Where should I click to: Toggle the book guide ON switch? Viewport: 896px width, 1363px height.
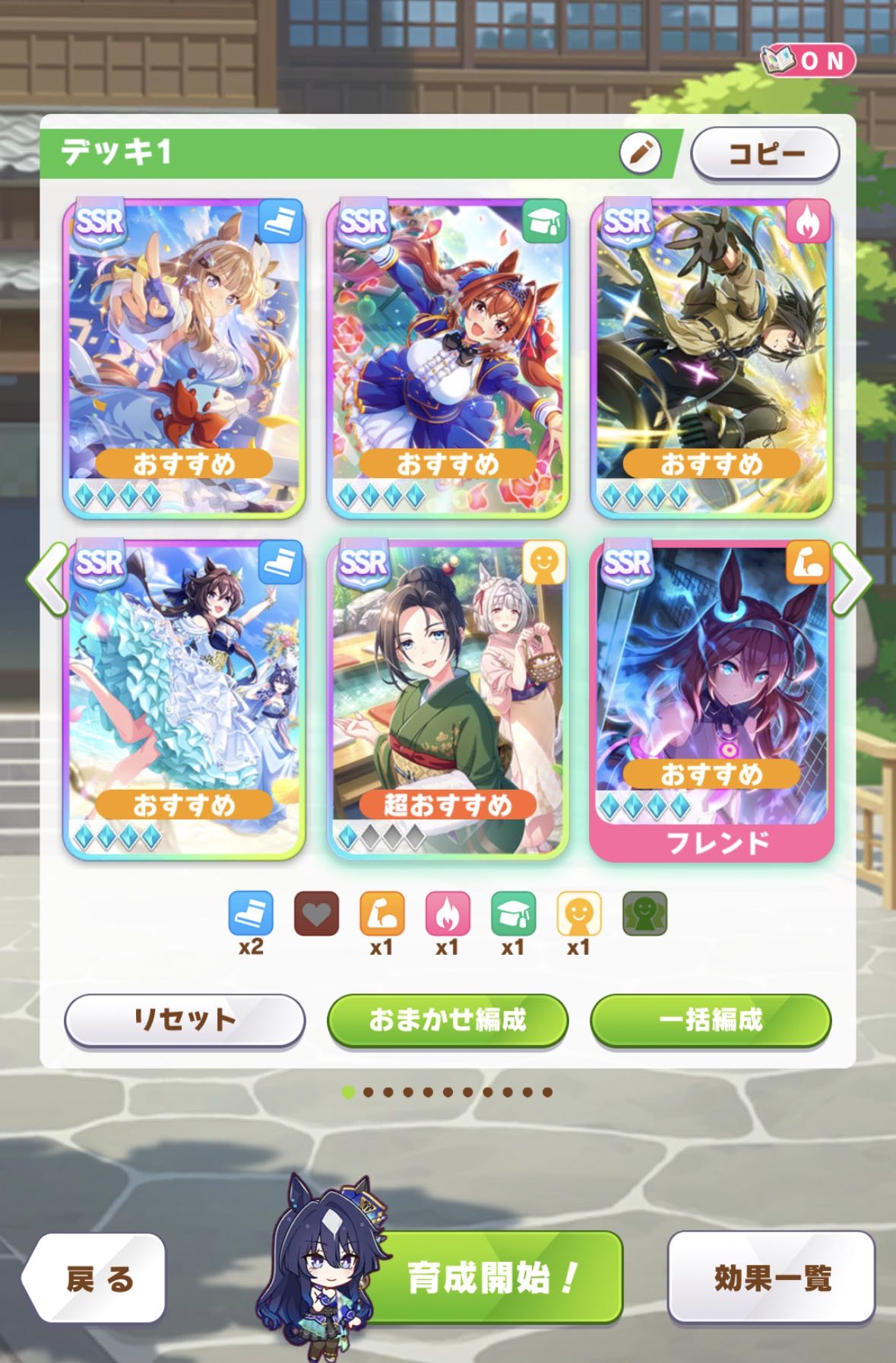click(809, 61)
